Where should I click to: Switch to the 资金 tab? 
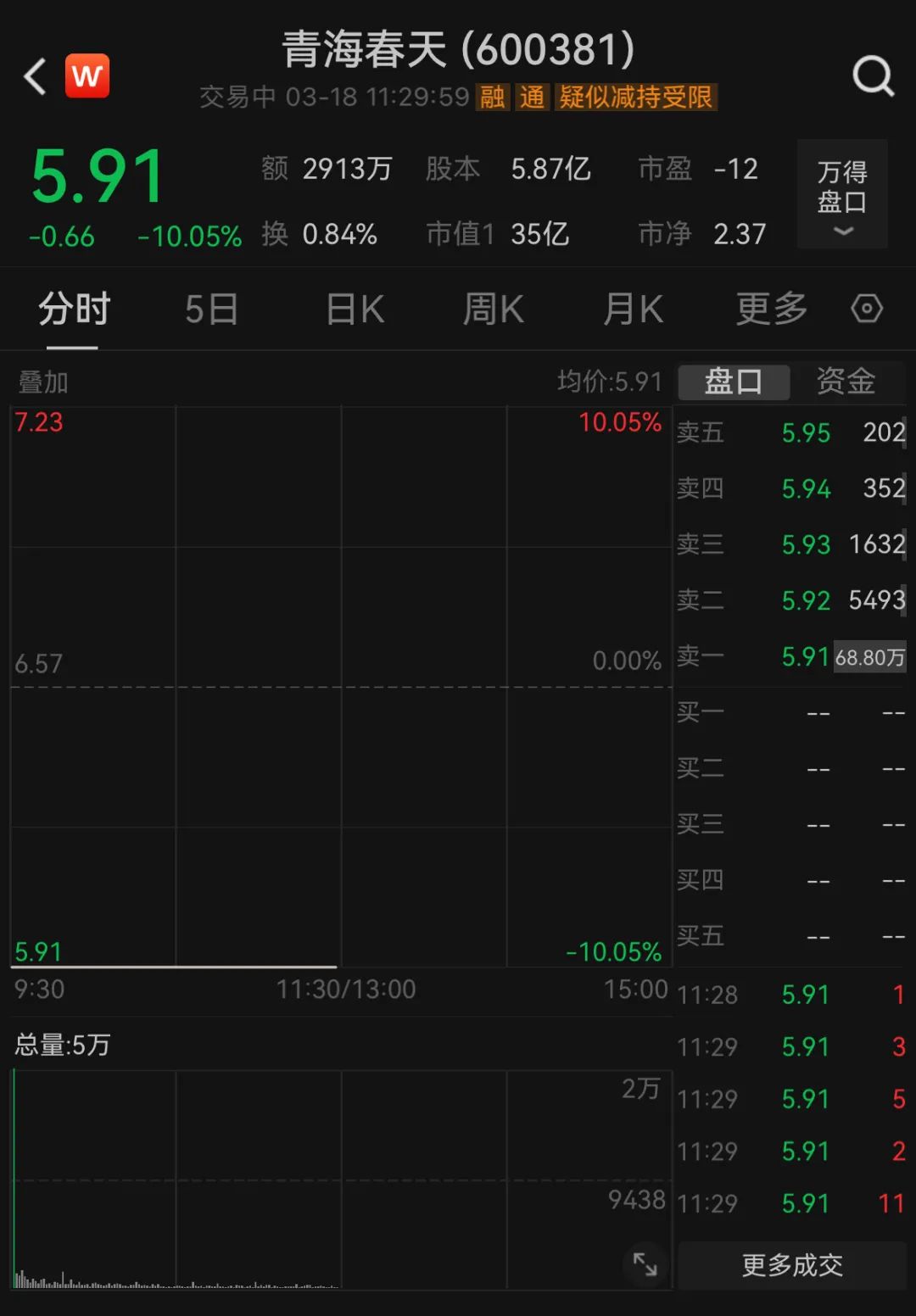tap(846, 382)
